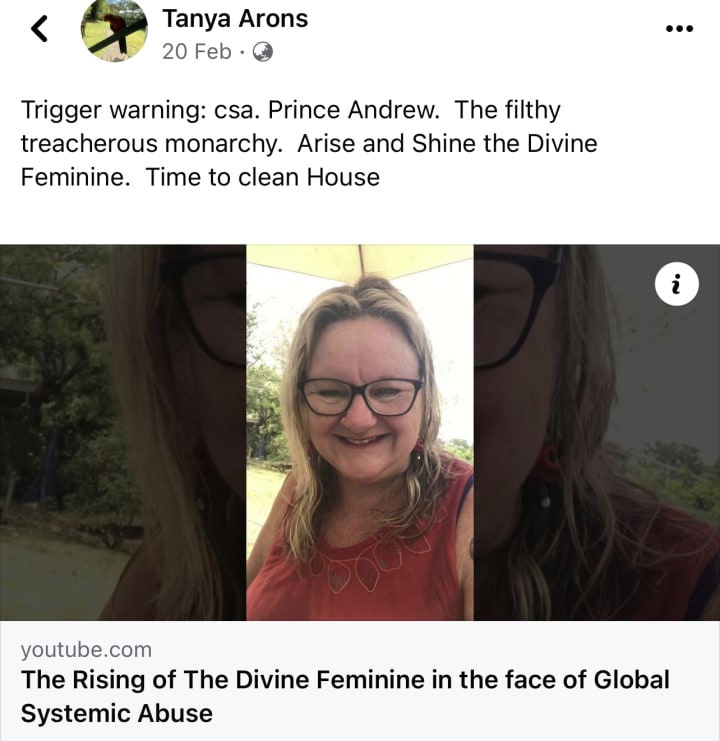Image resolution: width=720 pixels, height=741 pixels.
Task: Open The Rising of The Divine Feminine link
Action: tap(344, 696)
